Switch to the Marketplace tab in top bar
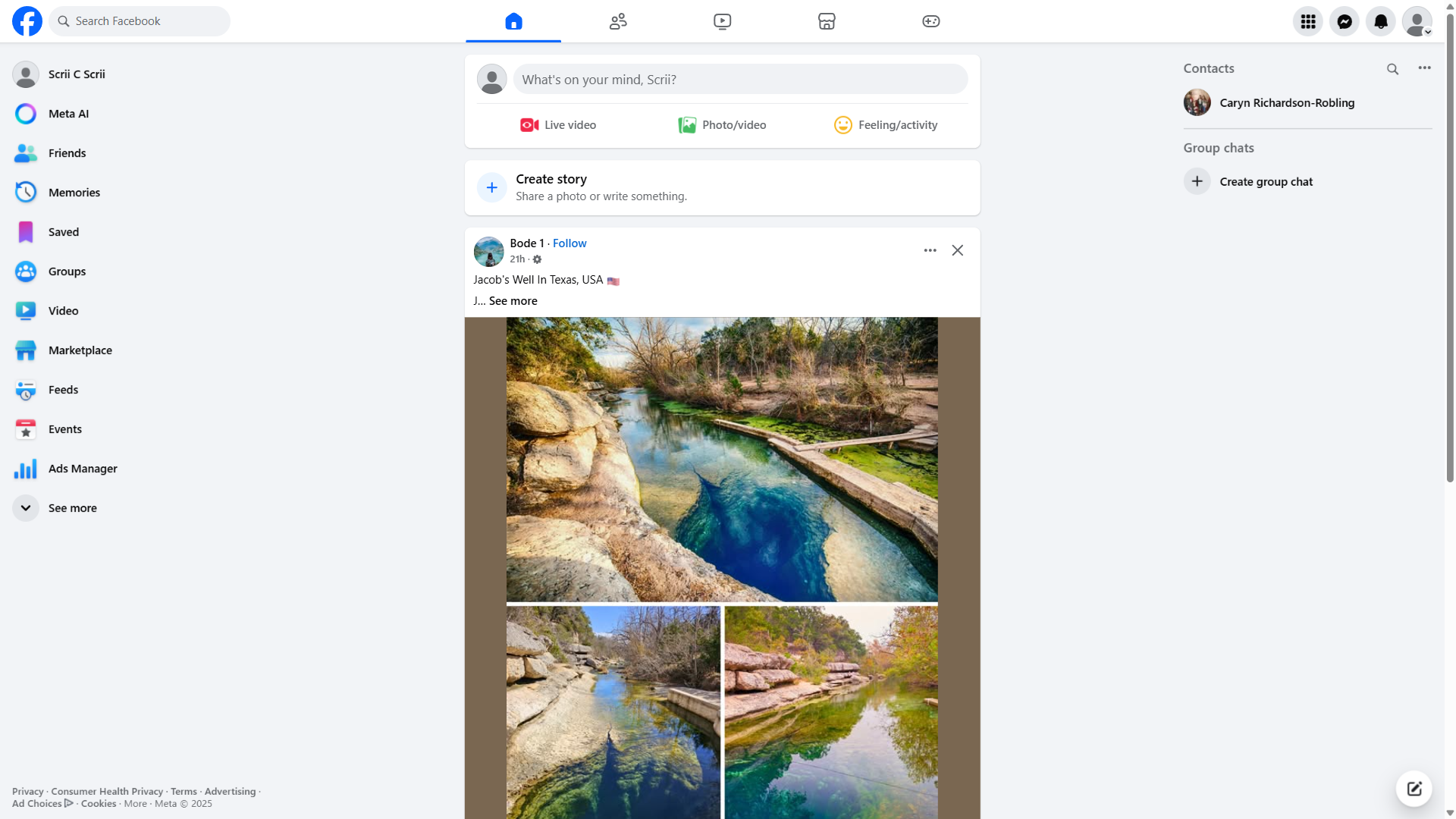The width and height of the screenshot is (1456, 819). (x=827, y=21)
